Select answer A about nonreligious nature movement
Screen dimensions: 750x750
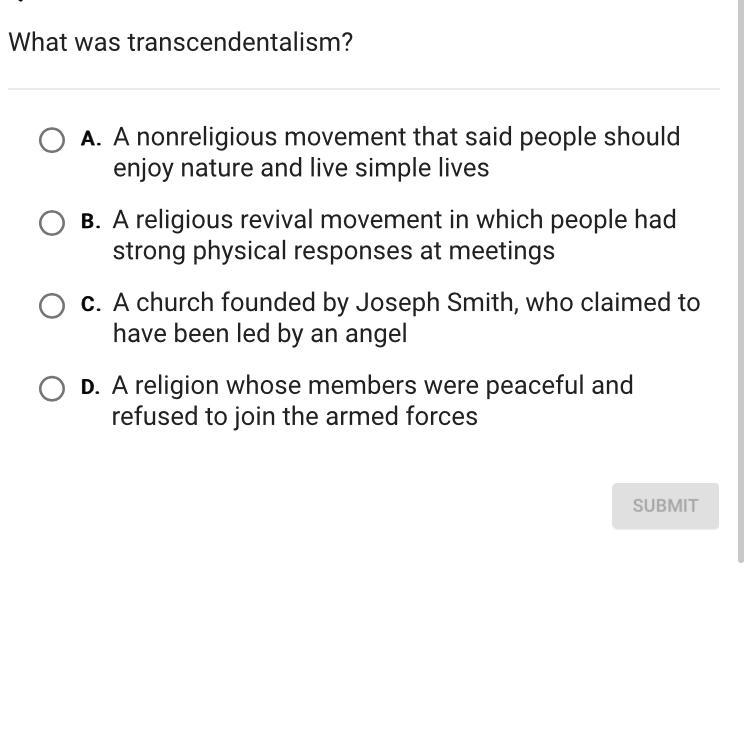[52, 140]
